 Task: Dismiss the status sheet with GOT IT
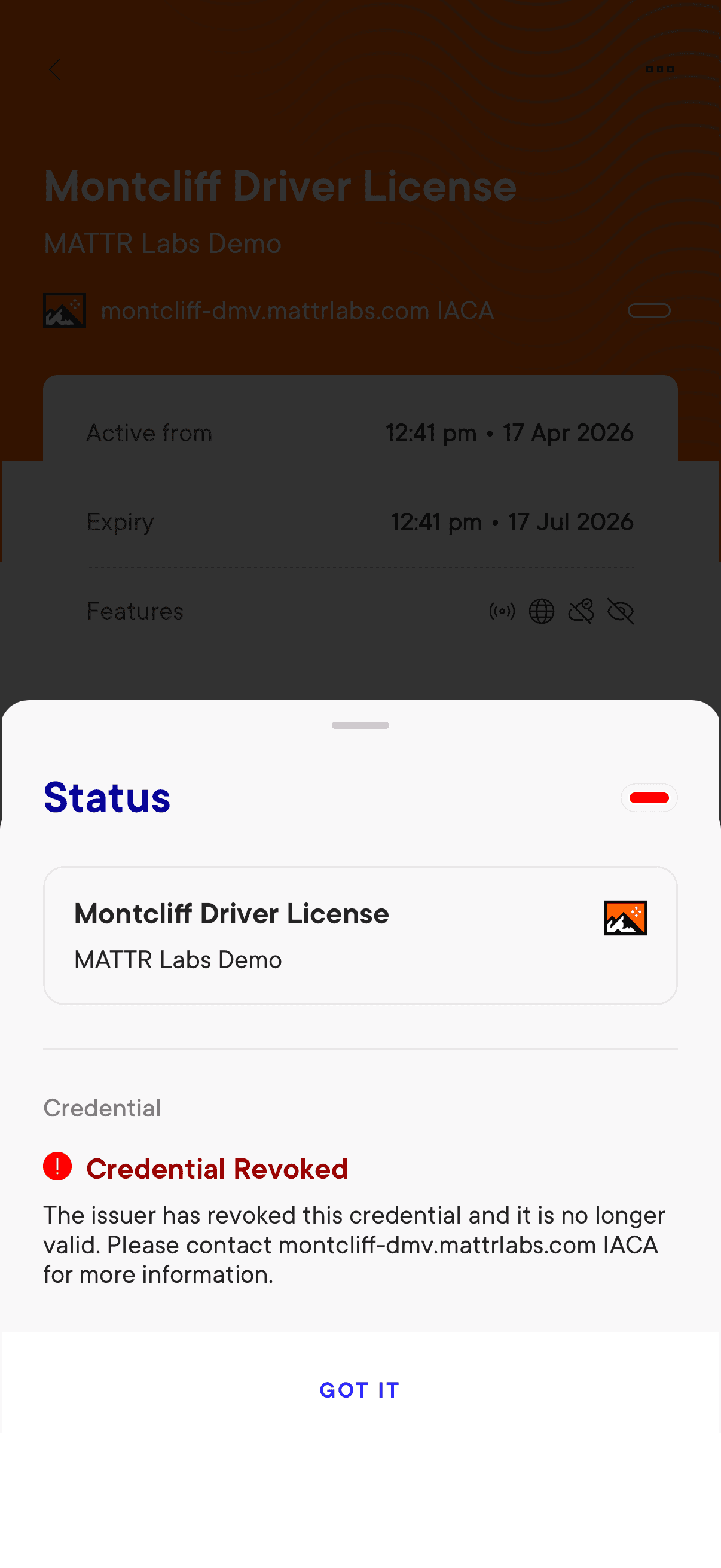click(x=359, y=1390)
